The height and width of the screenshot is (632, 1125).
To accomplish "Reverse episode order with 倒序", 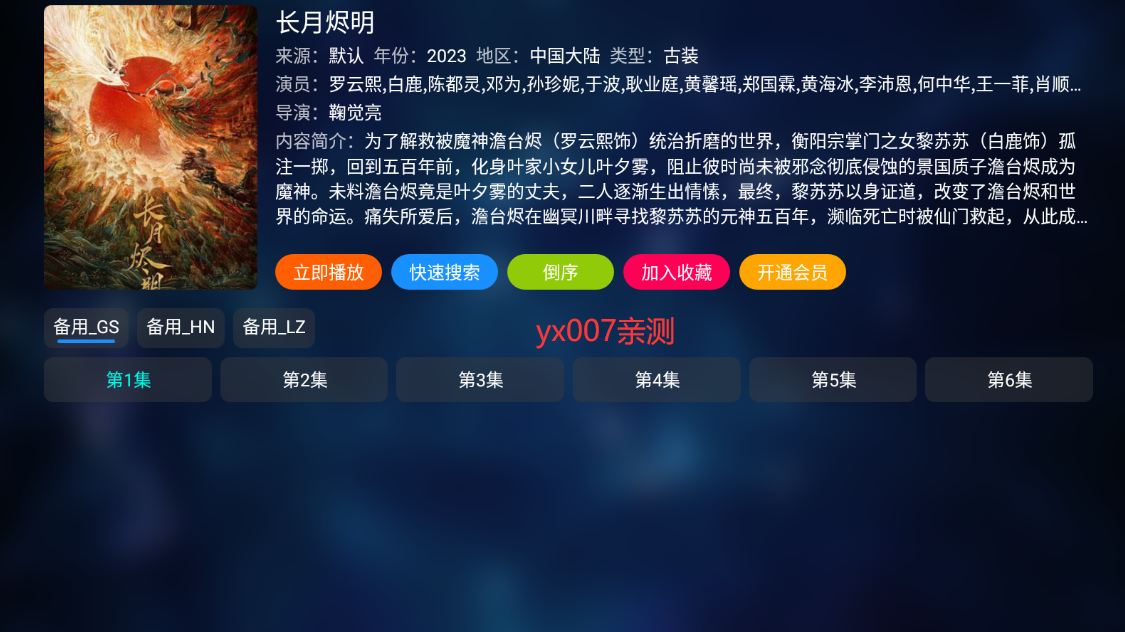I will pos(560,272).
